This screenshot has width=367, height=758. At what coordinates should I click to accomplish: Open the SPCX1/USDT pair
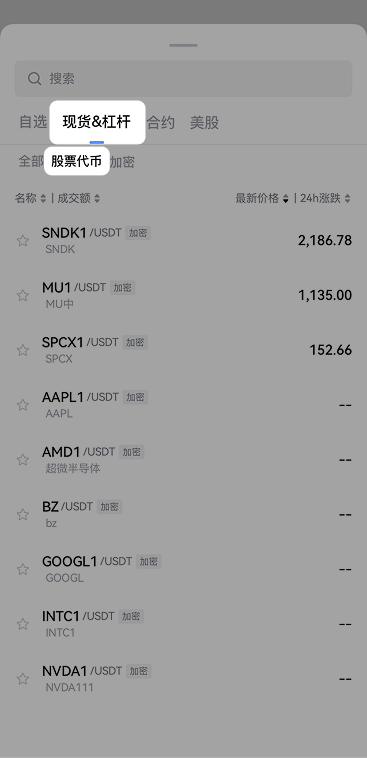click(183, 350)
